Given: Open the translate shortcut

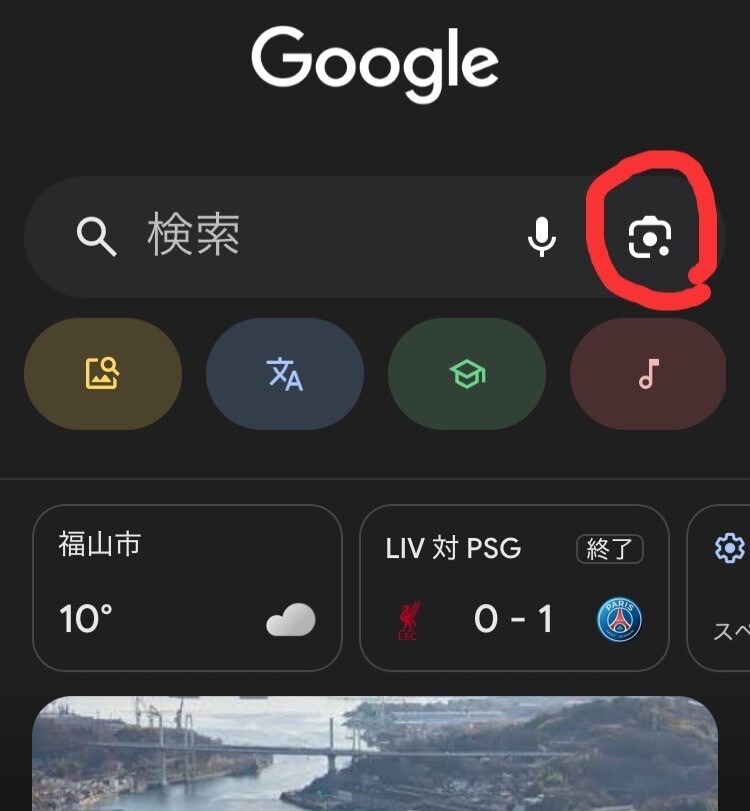Looking at the screenshot, I should coord(284,374).
